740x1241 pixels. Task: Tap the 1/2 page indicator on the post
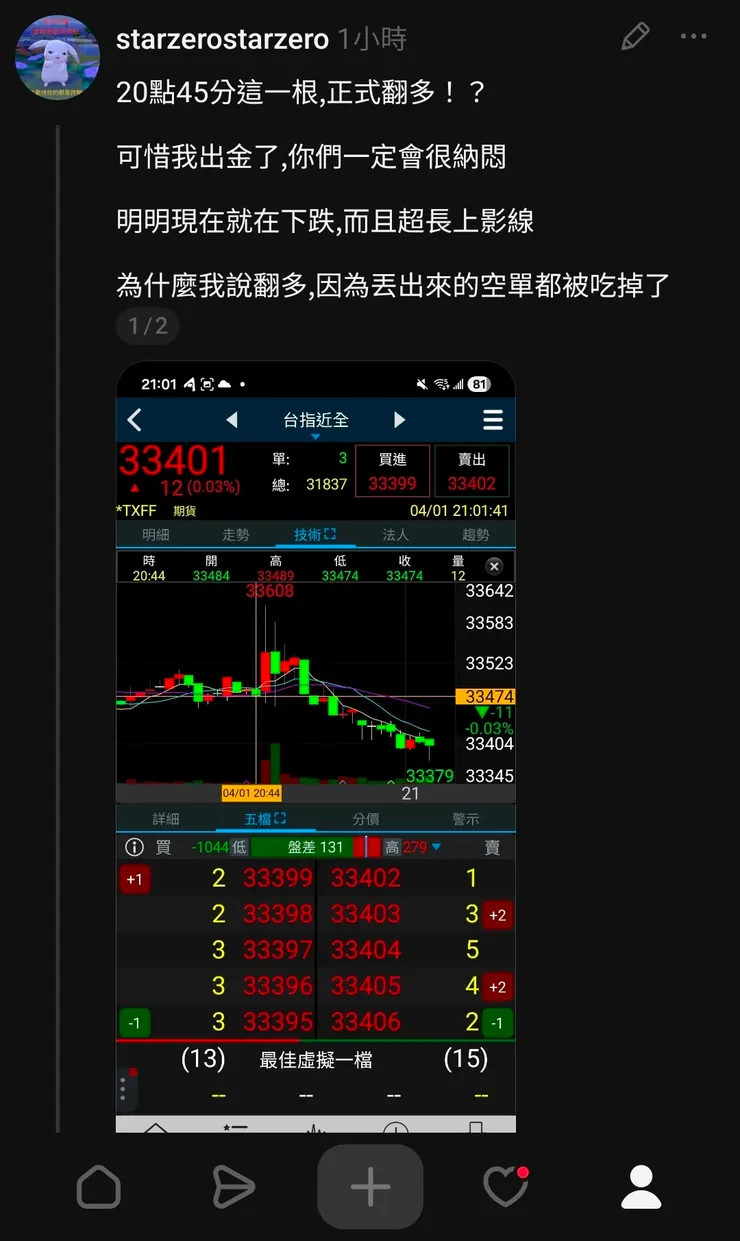(147, 326)
